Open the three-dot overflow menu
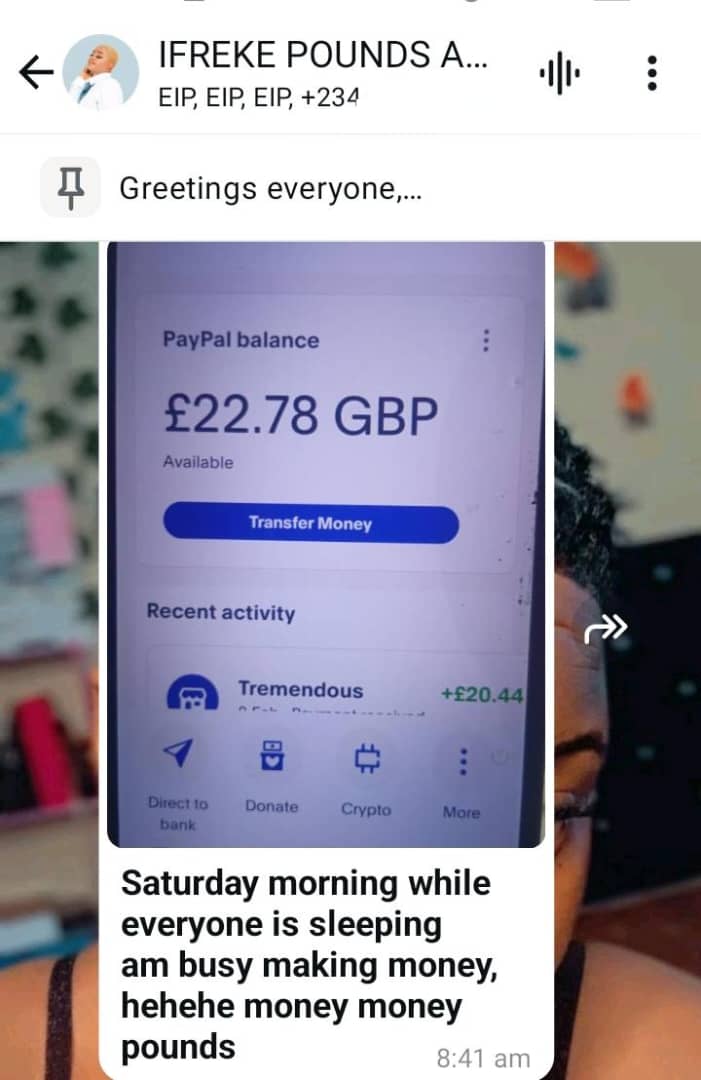The image size is (701, 1080). click(652, 73)
